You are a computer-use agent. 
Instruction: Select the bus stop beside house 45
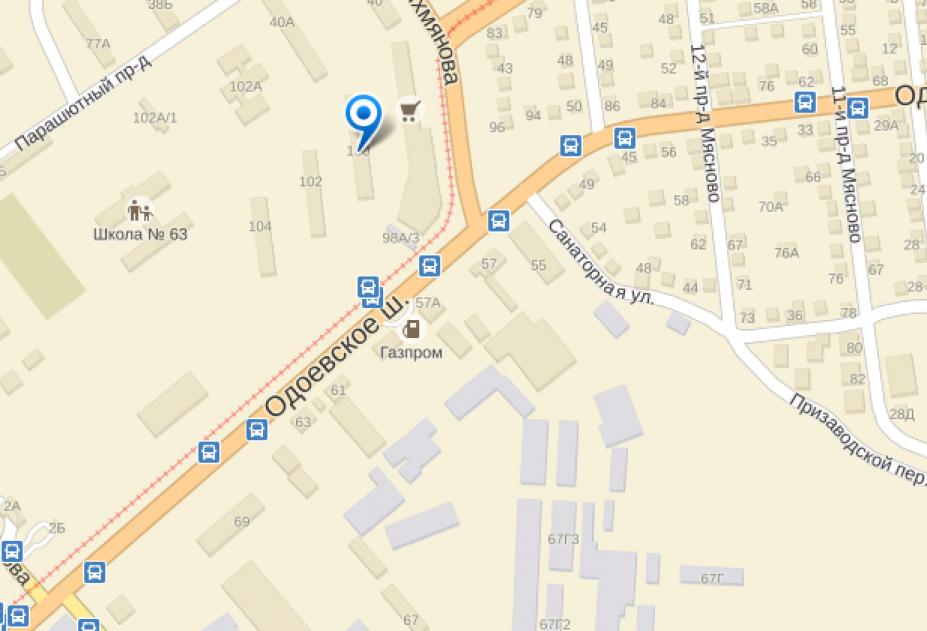[626, 138]
